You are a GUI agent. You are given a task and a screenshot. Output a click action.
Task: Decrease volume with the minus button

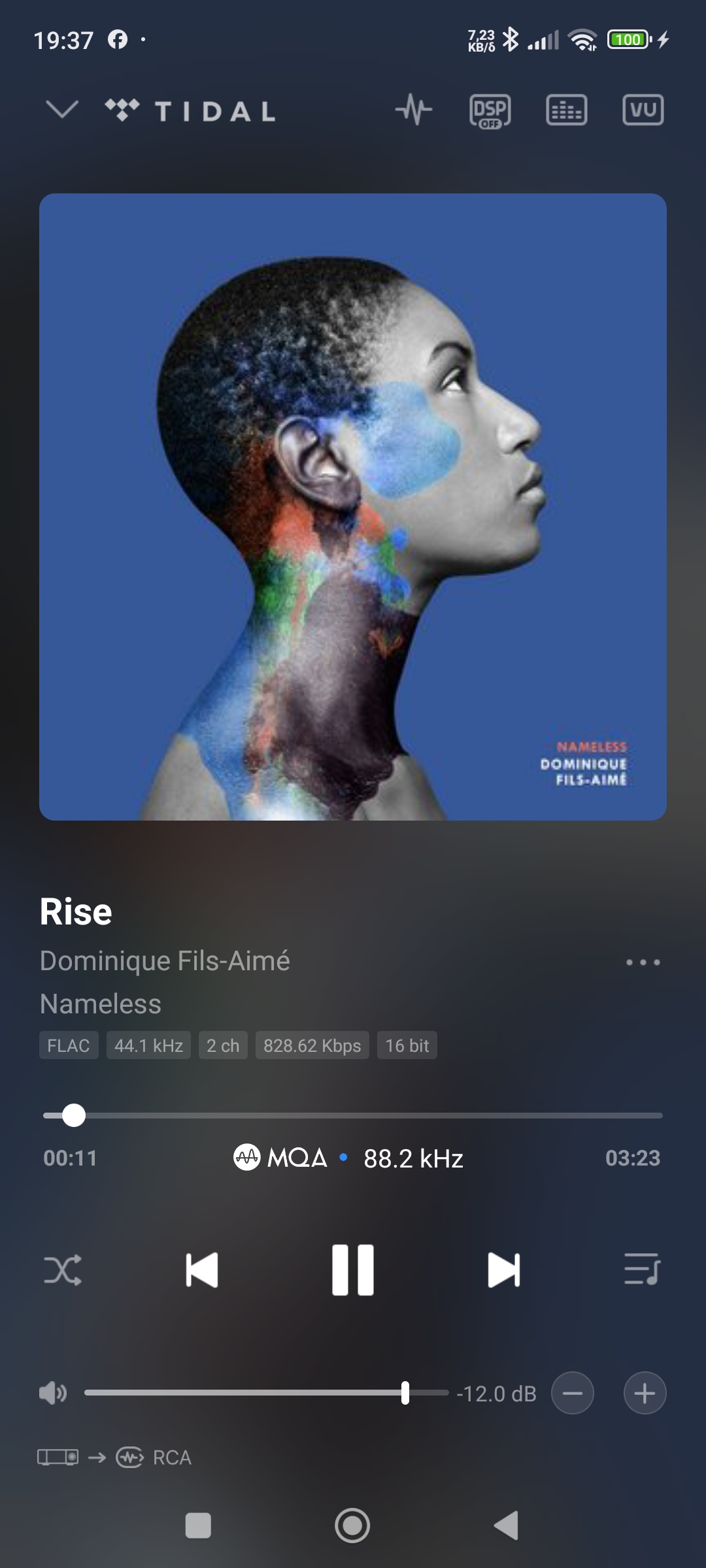click(572, 1394)
